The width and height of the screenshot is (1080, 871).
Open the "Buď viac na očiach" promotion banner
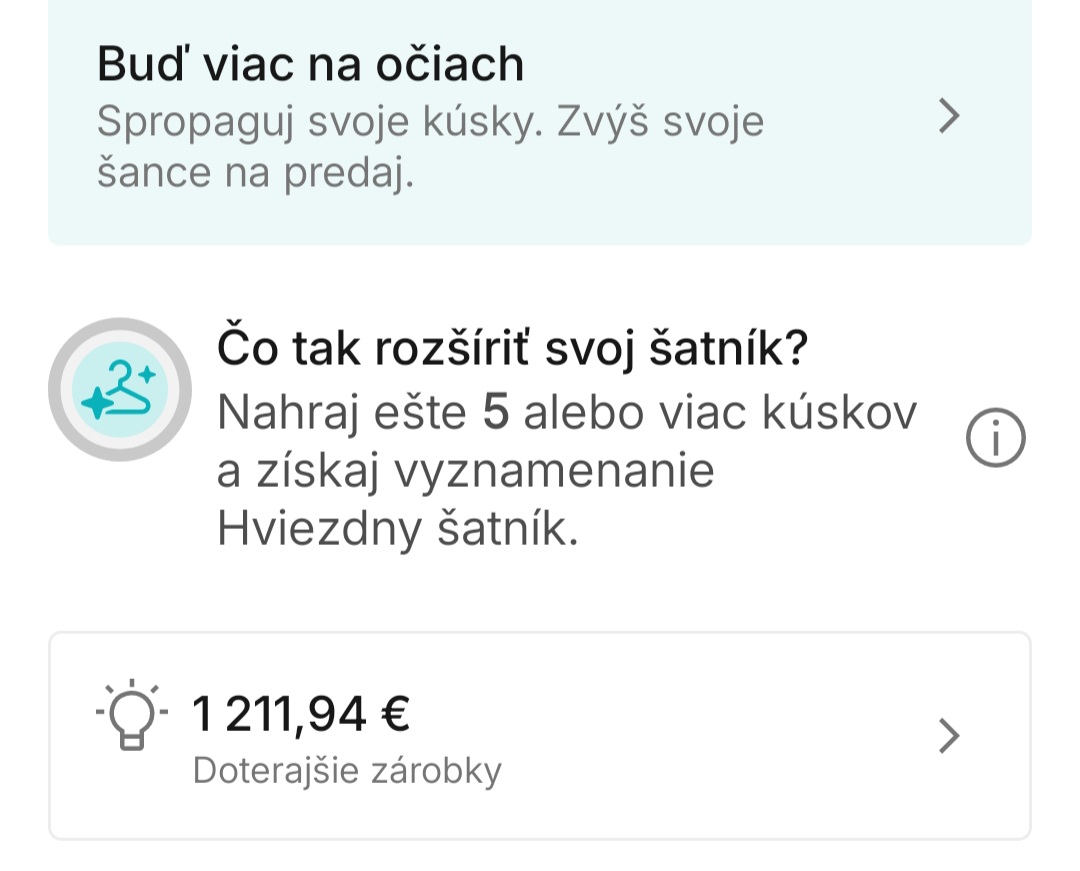[538, 120]
